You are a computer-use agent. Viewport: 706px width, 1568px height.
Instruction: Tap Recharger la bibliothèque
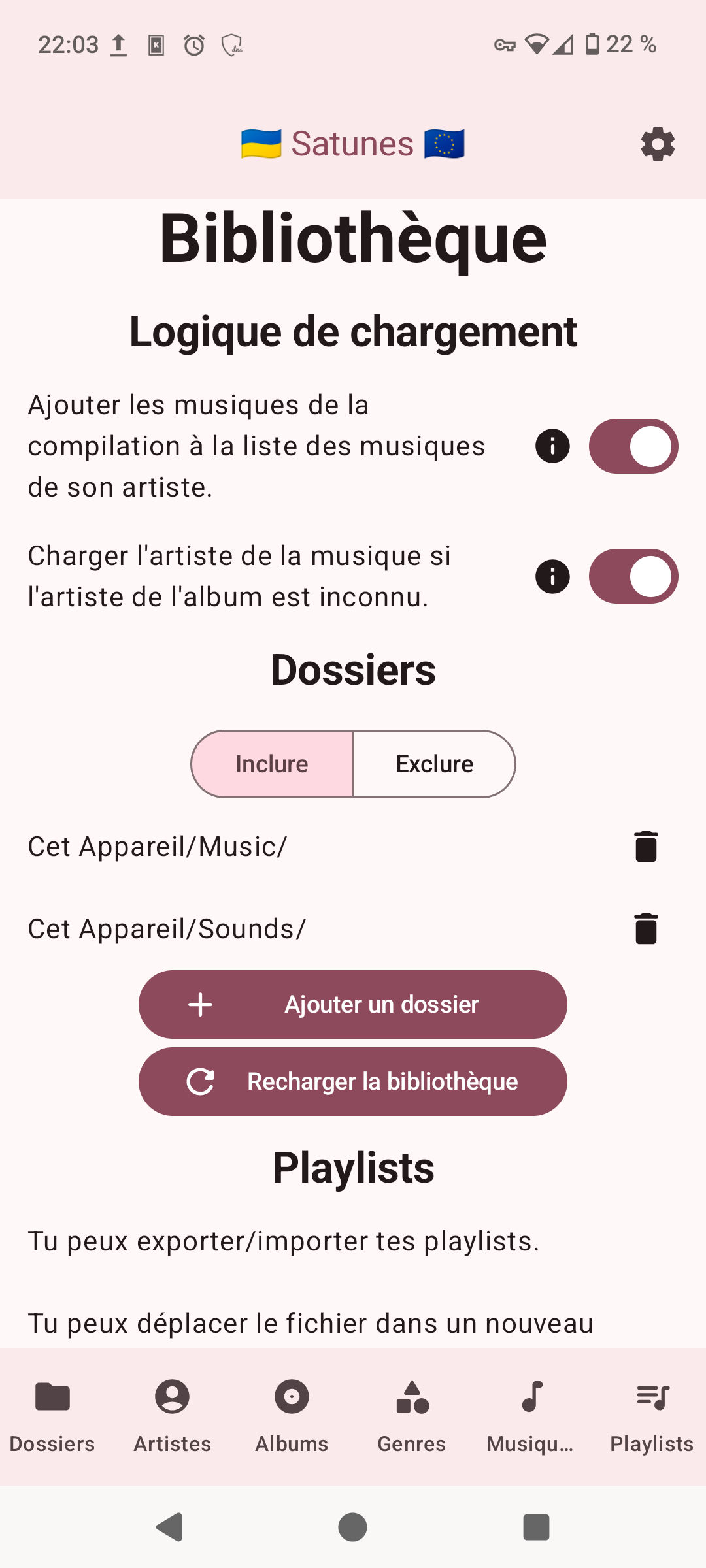[353, 1081]
